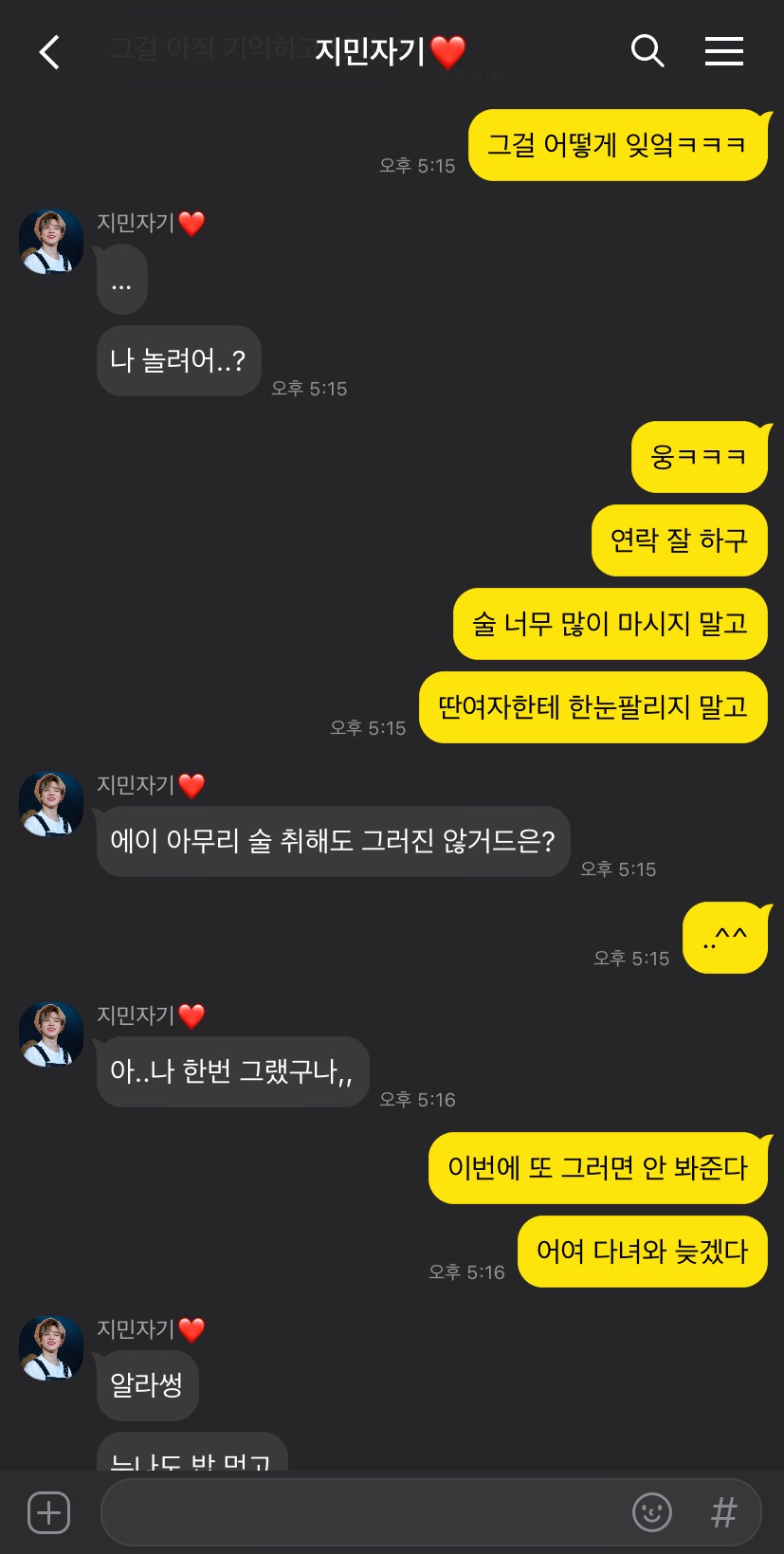
Task: Open the plus attachment menu
Action: (x=49, y=1512)
